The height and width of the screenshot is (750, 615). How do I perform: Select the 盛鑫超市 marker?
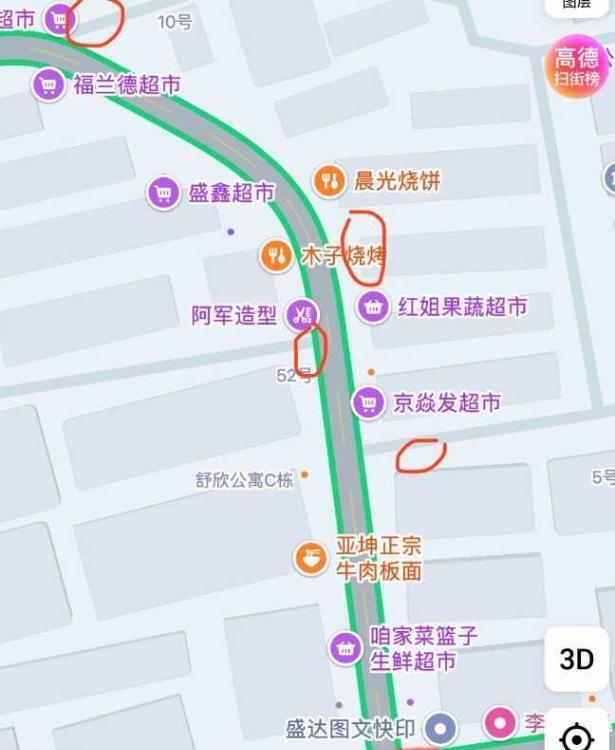(x=163, y=192)
